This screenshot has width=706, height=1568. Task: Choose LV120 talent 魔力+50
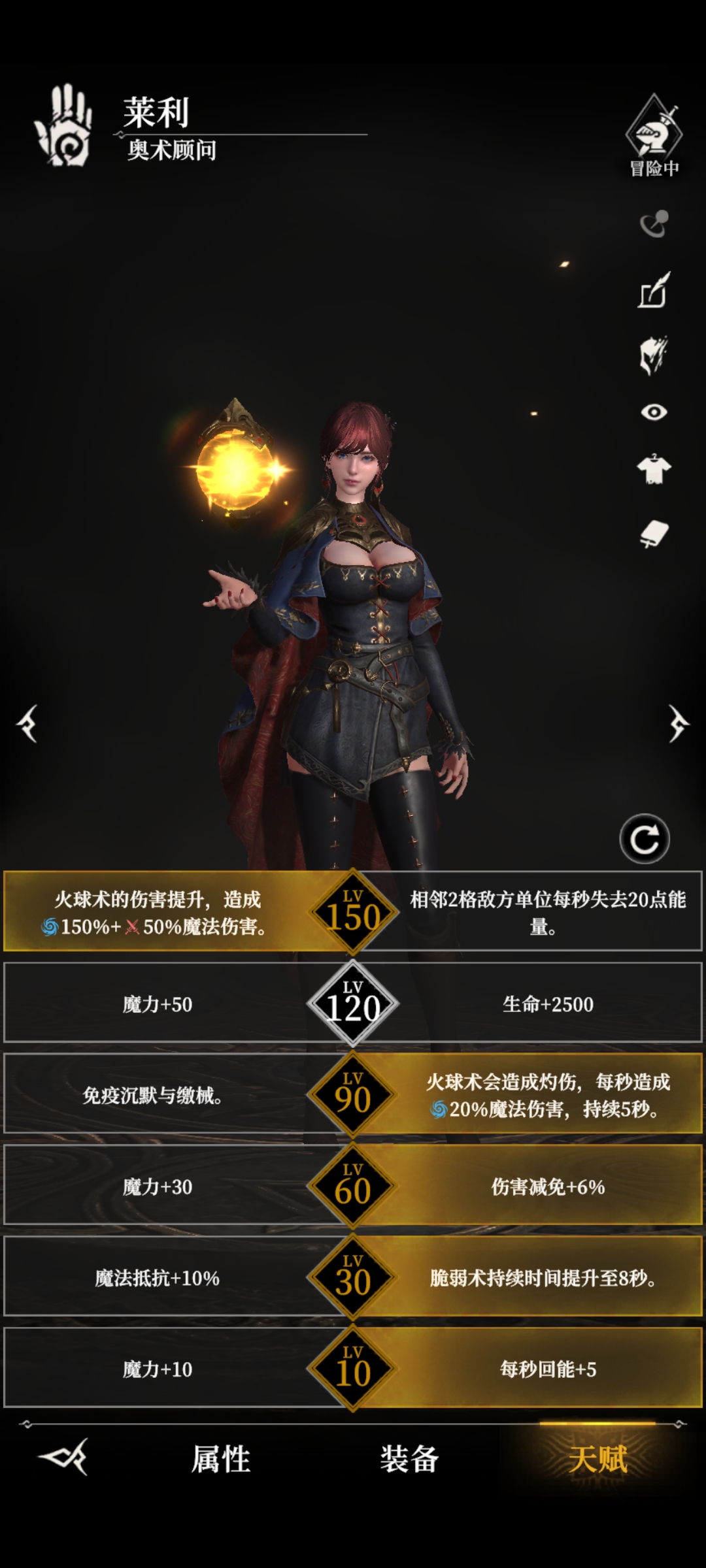click(x=158, y=1004)
